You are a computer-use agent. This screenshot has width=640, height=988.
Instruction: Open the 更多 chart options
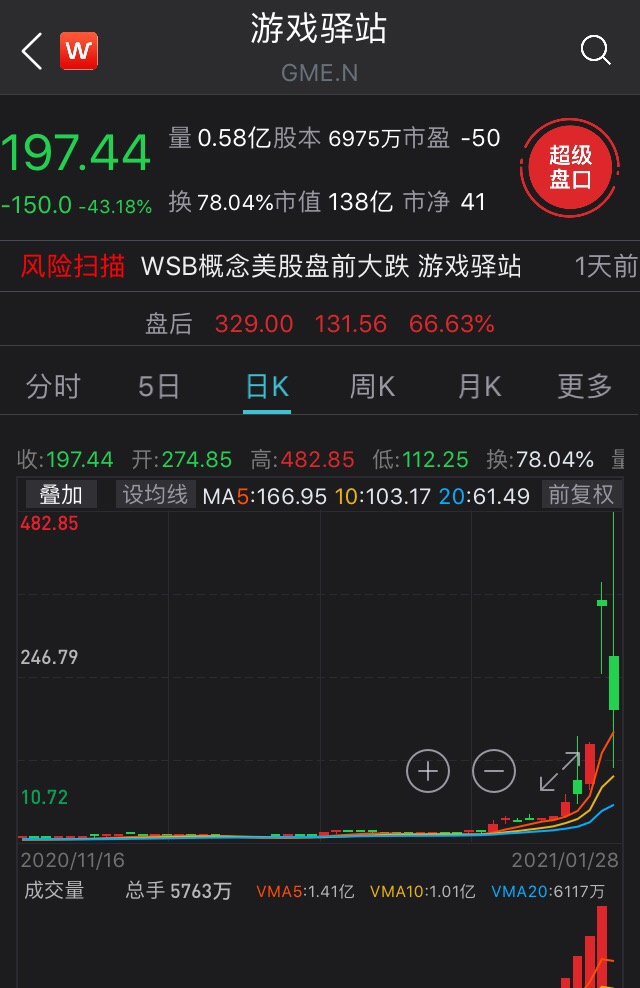[585, 386]
